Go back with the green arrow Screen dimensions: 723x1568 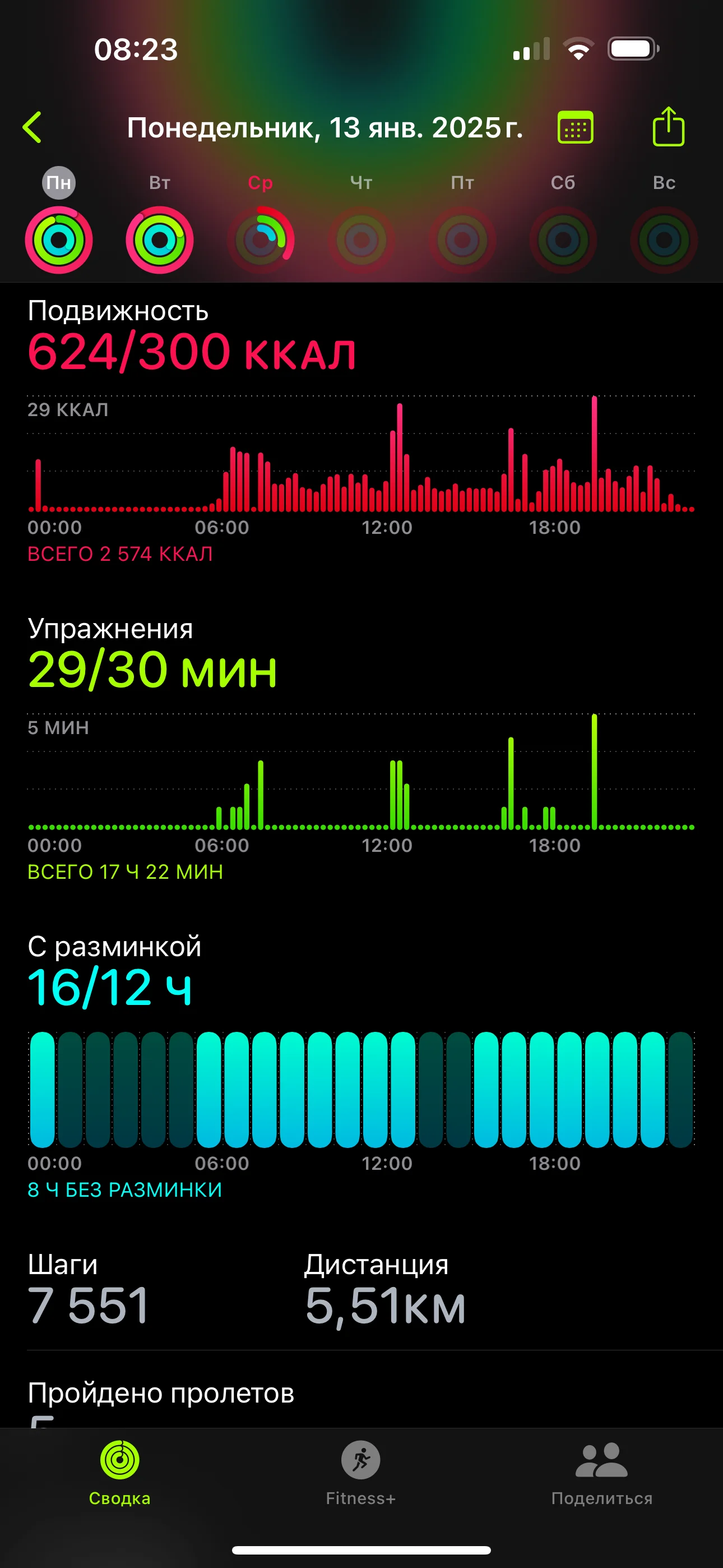coord(33,128)
